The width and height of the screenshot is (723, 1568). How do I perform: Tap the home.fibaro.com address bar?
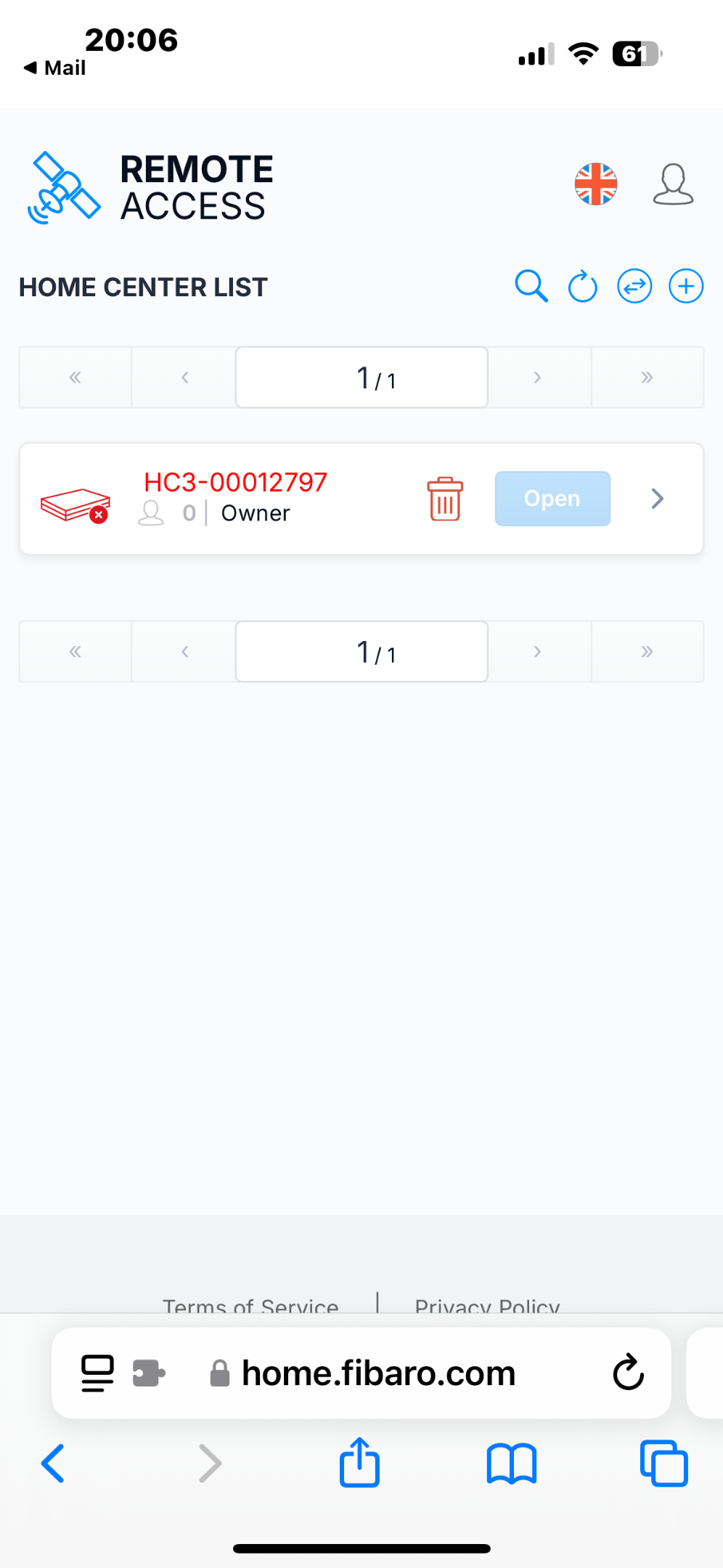361,1373
